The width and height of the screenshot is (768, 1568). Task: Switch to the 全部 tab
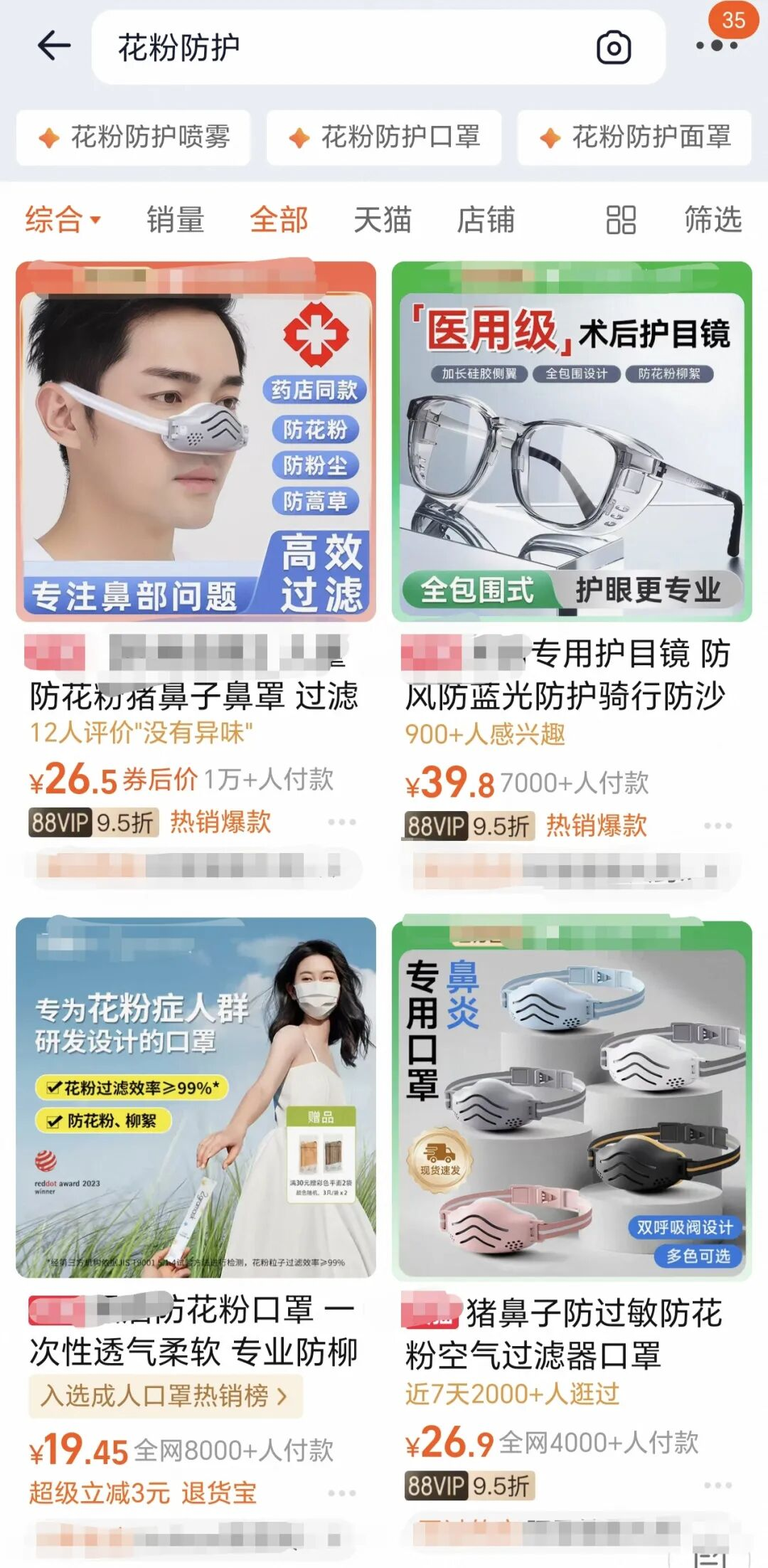pos(279,219)
